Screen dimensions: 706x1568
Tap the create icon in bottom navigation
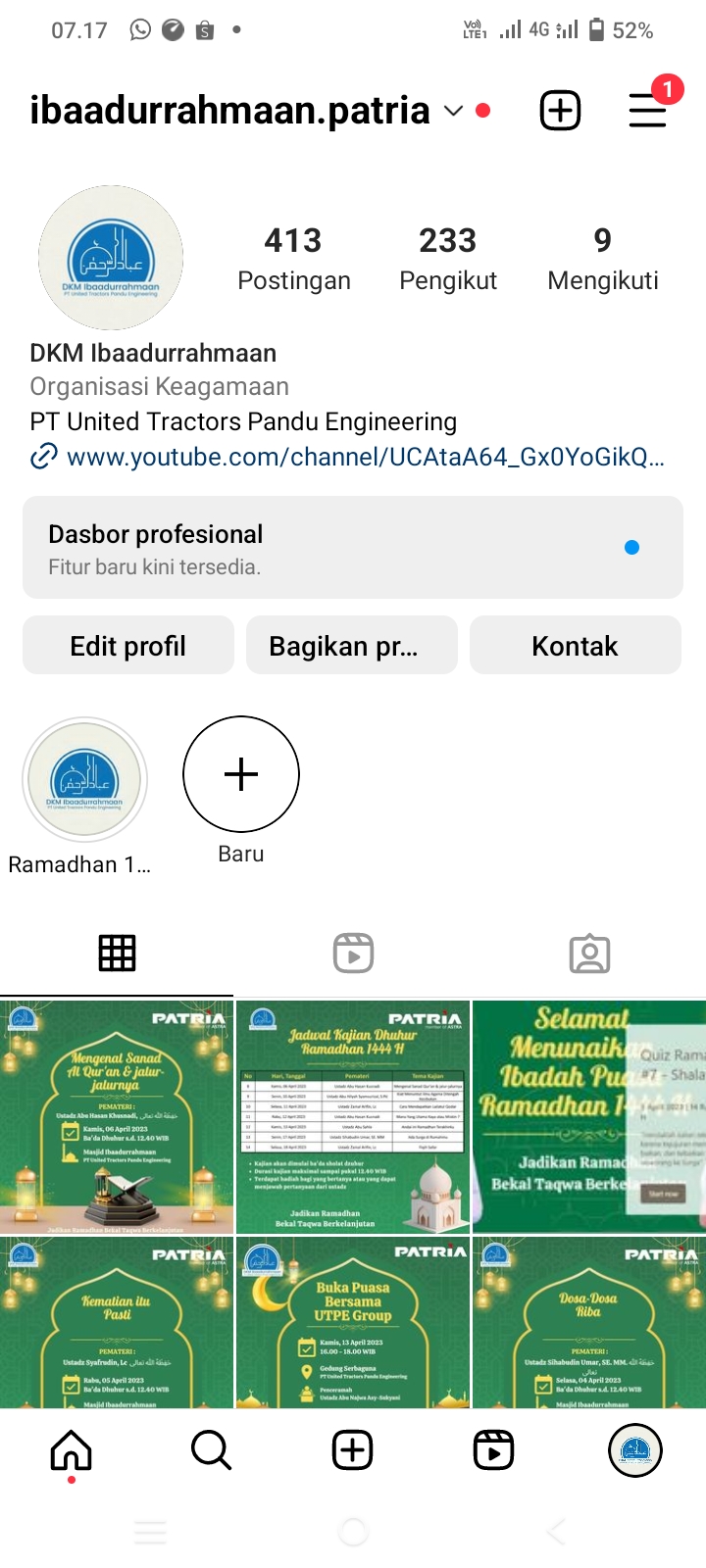352,1449
